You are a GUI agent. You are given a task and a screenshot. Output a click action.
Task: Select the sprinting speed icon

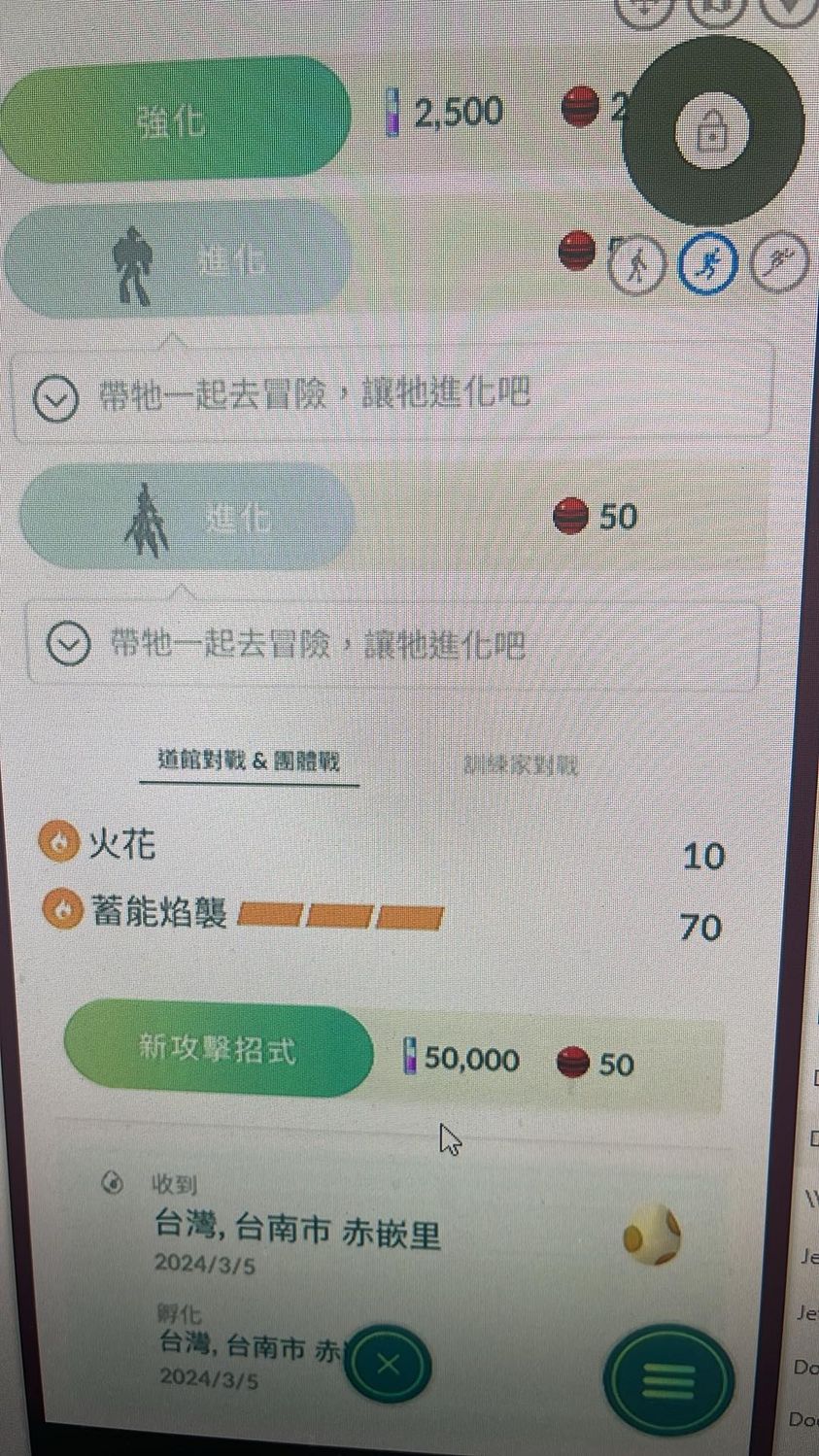tap(779, 262)
